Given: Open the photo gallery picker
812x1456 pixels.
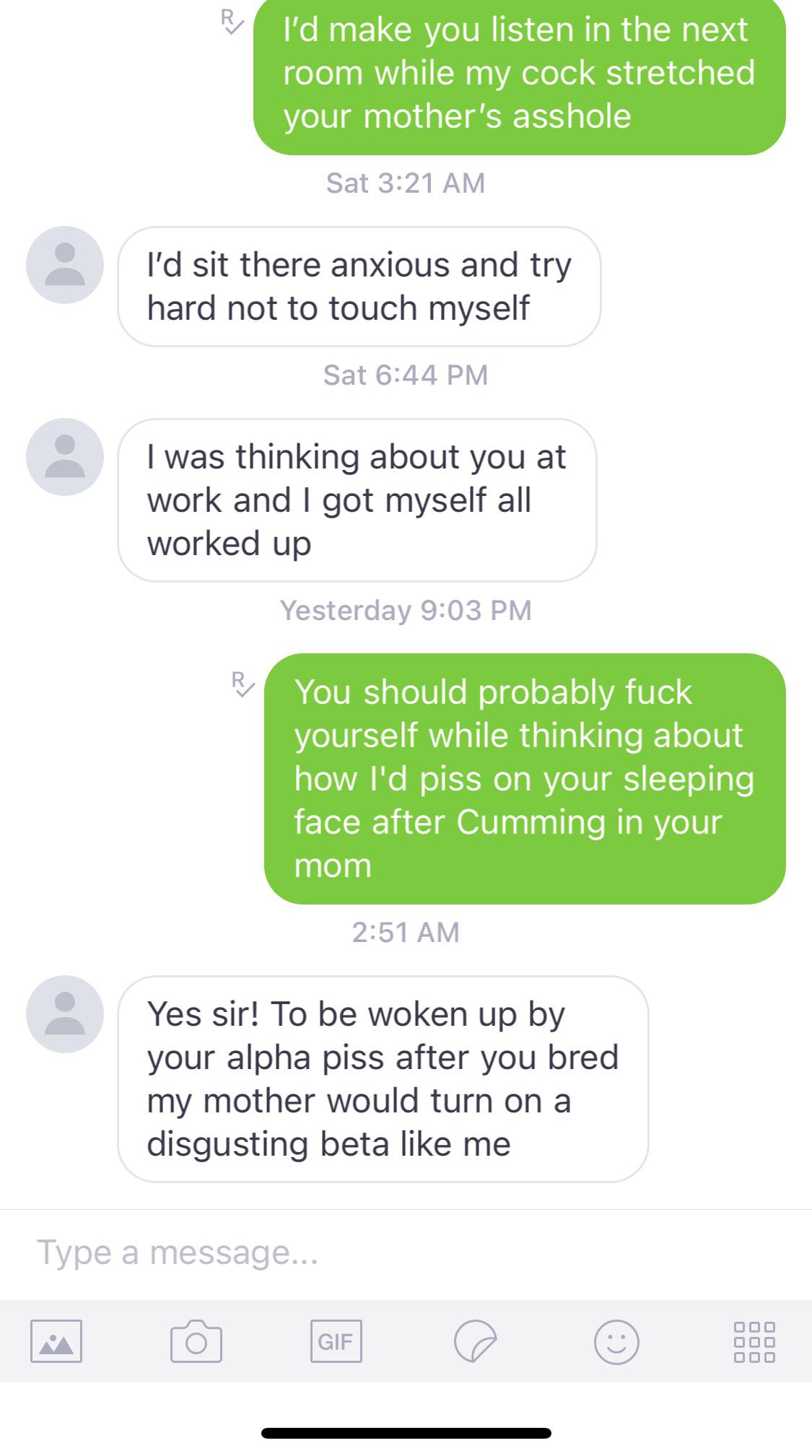Looking at the screenshot, I should click(56, 1341).
